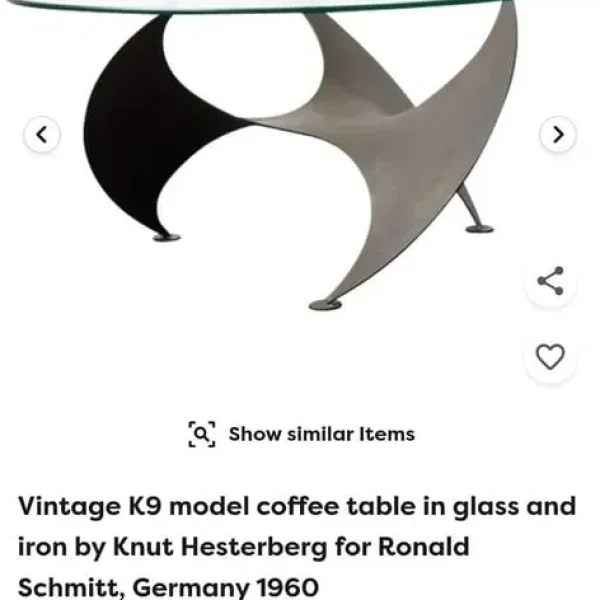Share this coffee table listing
Screen dimensions: 600x600
pyautogui.click(x=550, y=281)
